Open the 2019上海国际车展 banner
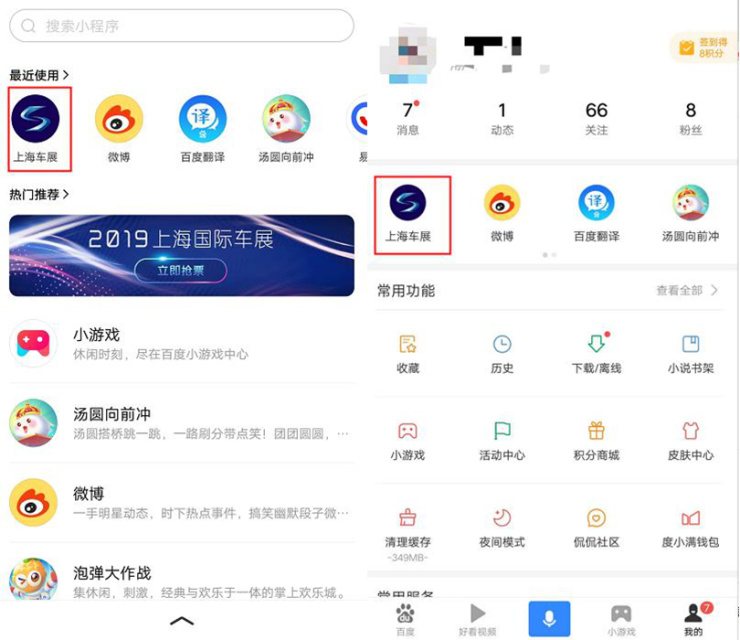This screenshot has height=640, width=740. pos(181,255)
